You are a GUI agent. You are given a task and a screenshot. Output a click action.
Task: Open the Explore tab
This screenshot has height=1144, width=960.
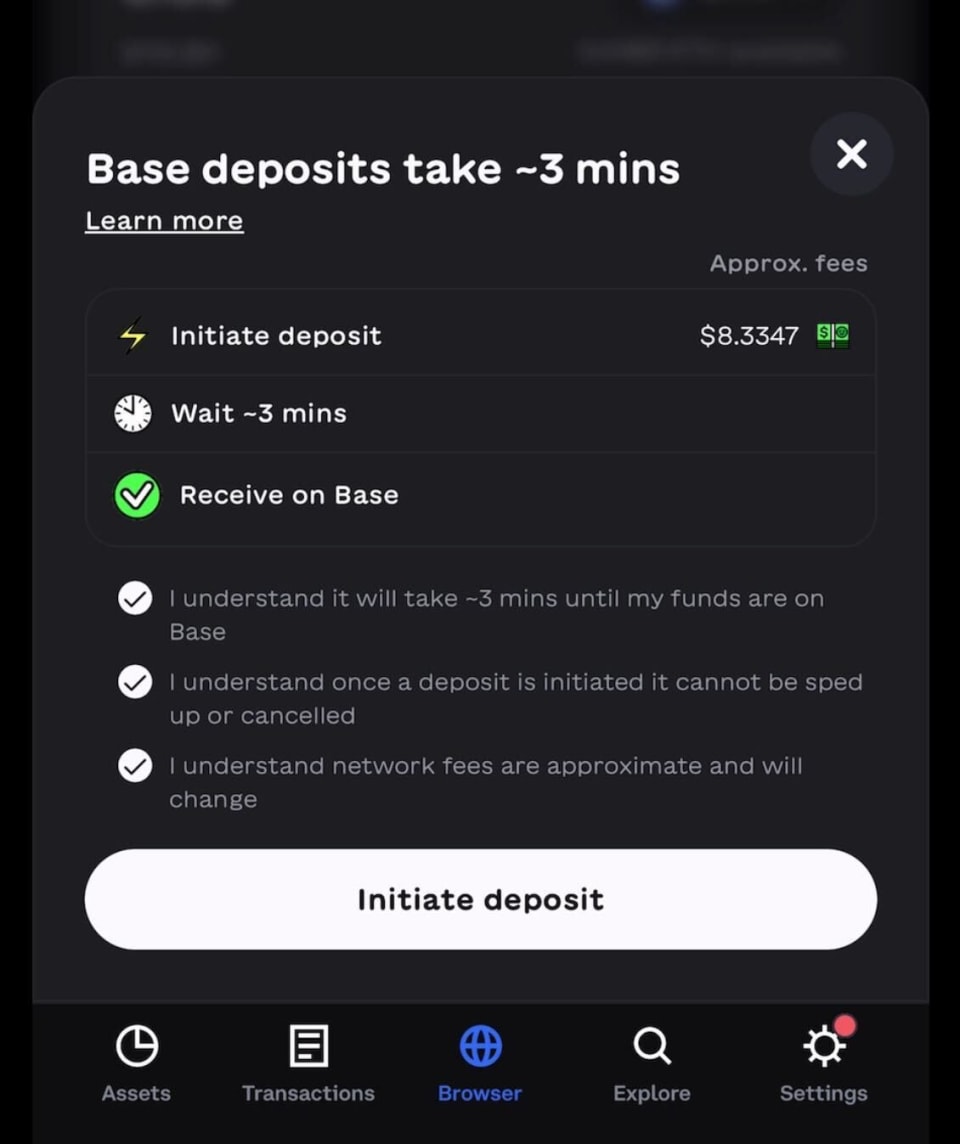(x=652, y=1064)
